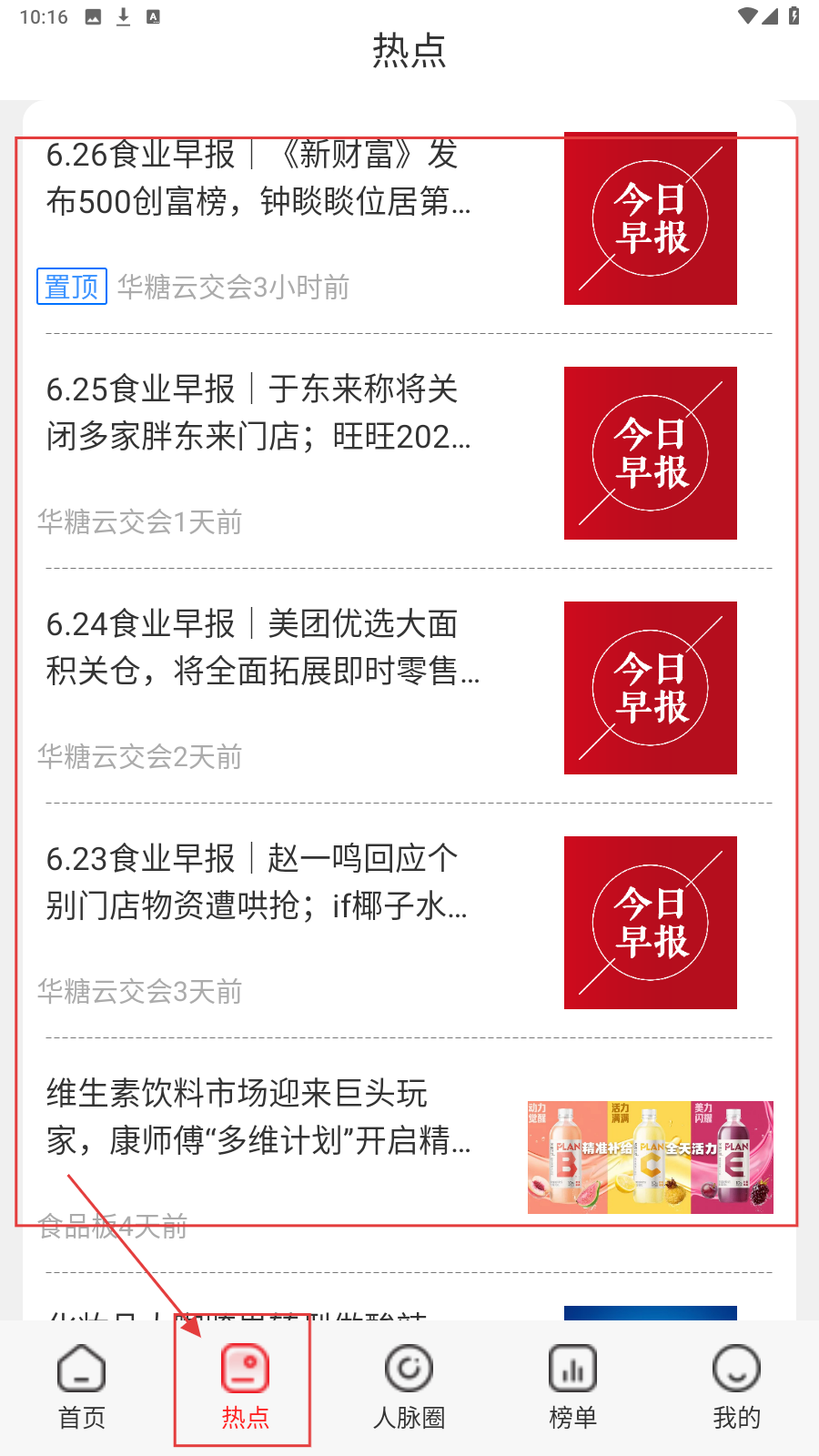
Task: View the 6.23食业早报 赵一鸣 article
Action: pos(258,883)
